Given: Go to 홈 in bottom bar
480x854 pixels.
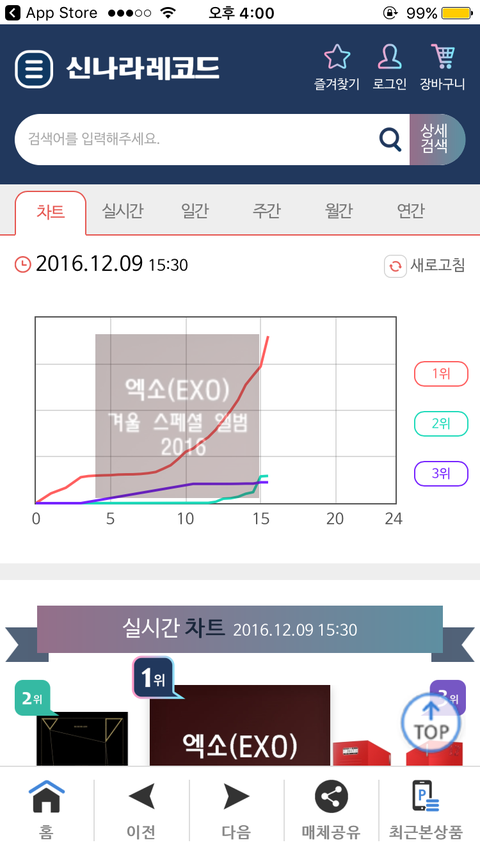Looking at the screenshot, I should (46, 810).
